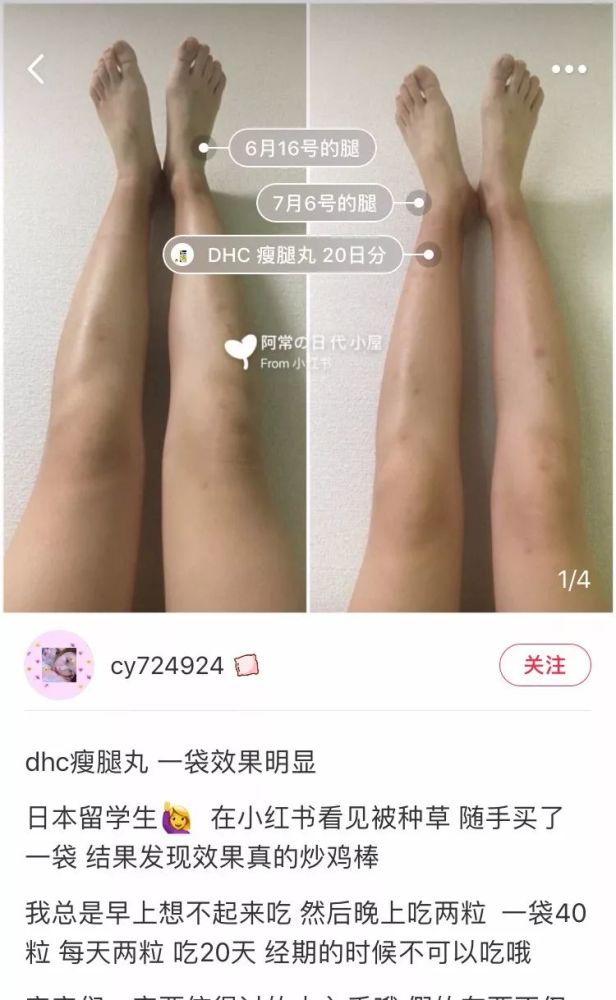Follow cy724924 with the 关注 button

(545, 665)
